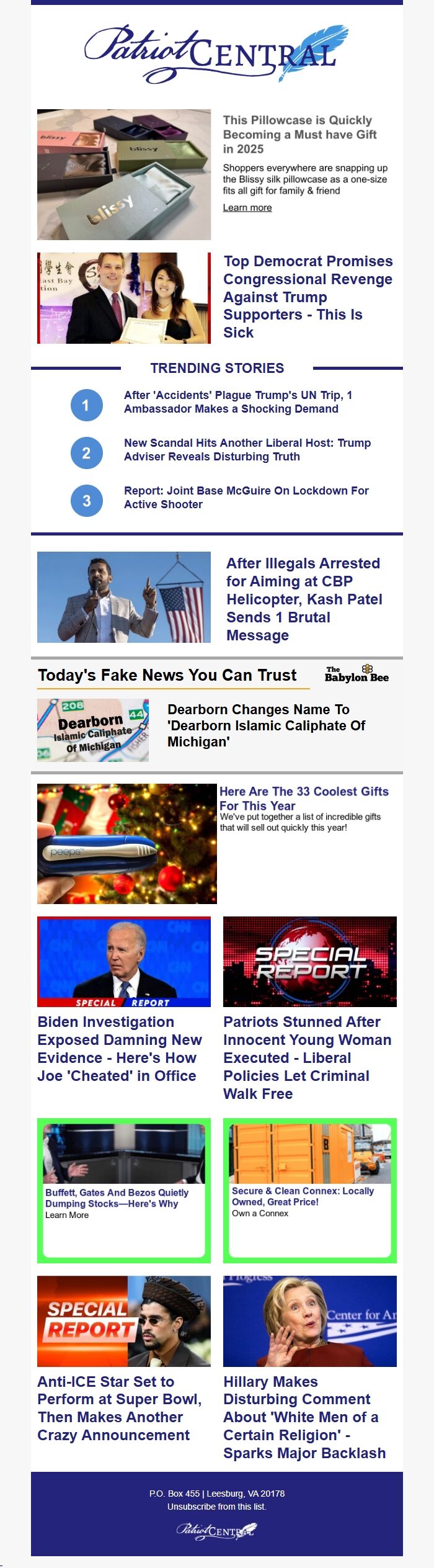Image resolution: width=434 pixels, height=1568 pixels.
Task: Tap the Kash Patel speech photo
Action: pyautogui.click(x=124, y=597)
